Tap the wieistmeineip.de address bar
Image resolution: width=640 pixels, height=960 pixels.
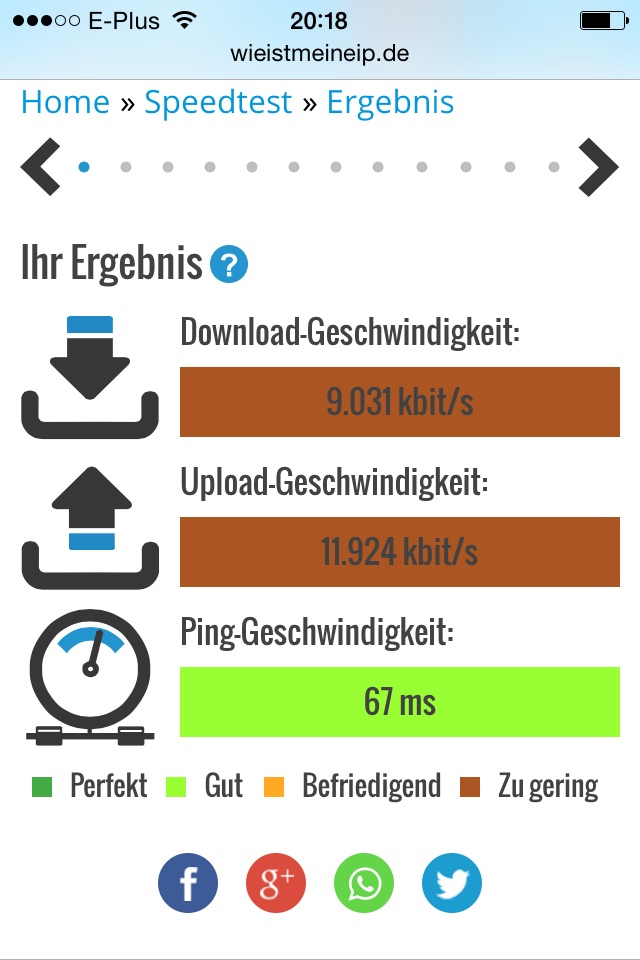320,53
